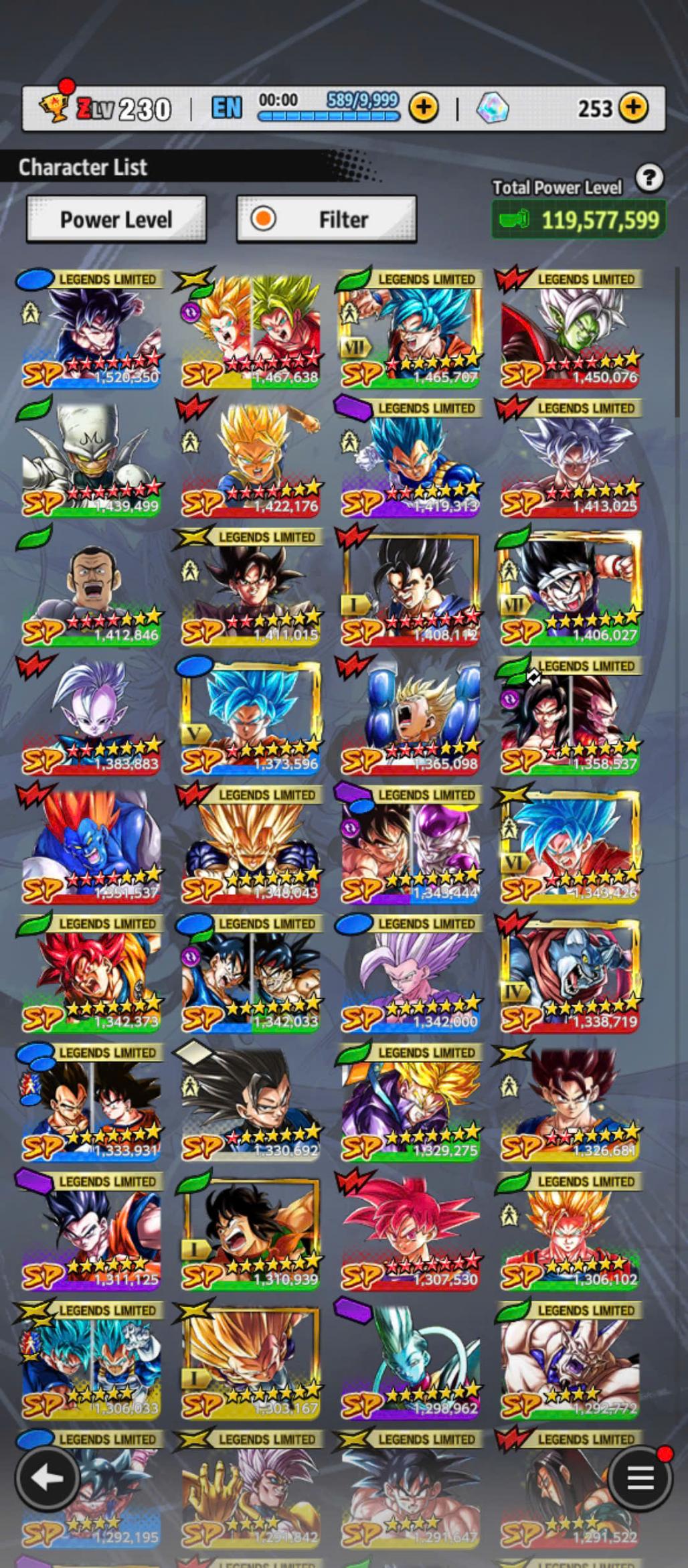Open character card showing 1,467,638
Viewport: 688px width, 1568px height.
coord(250,331)
